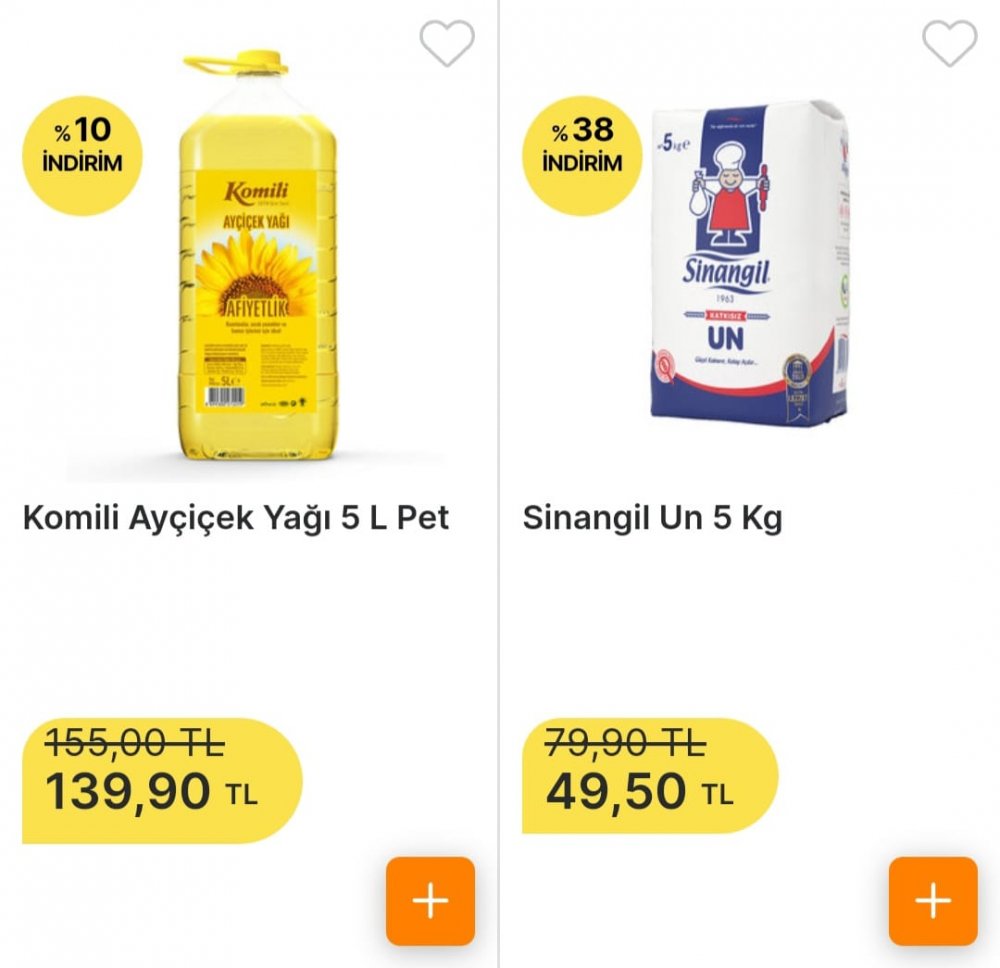The image size is (1000, 968).
Task: Open Sinangil Un 5 Kg product card
Action: [x=652, y=518]
